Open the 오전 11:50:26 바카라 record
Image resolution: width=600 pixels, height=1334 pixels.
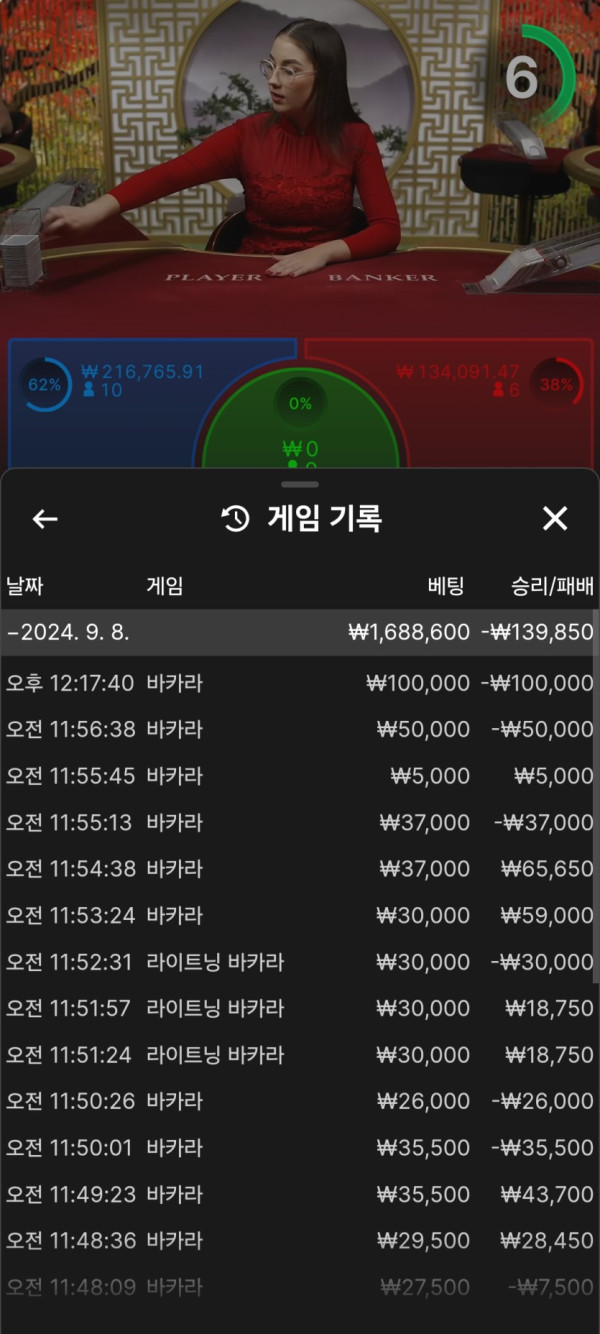tap(298, 1101)
